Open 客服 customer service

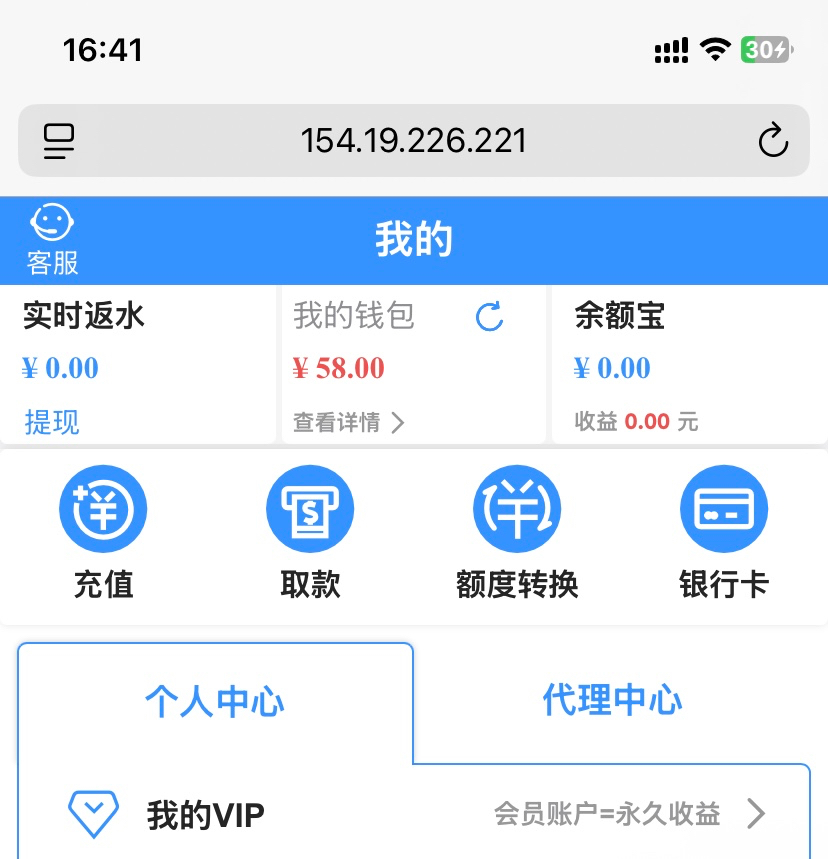[x=52, y=240]
